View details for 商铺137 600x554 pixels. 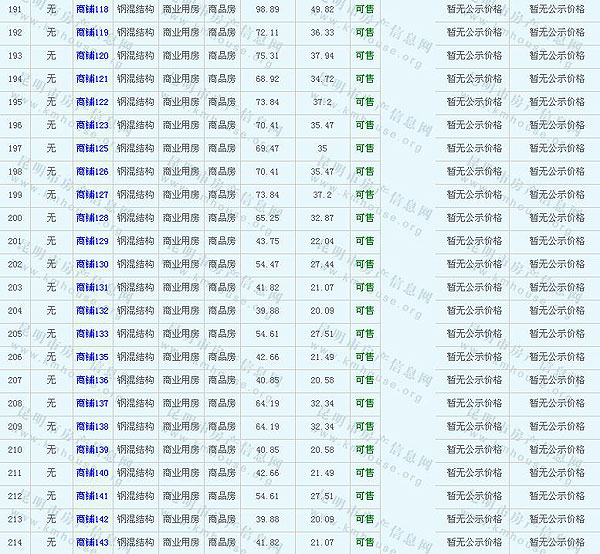93,403
